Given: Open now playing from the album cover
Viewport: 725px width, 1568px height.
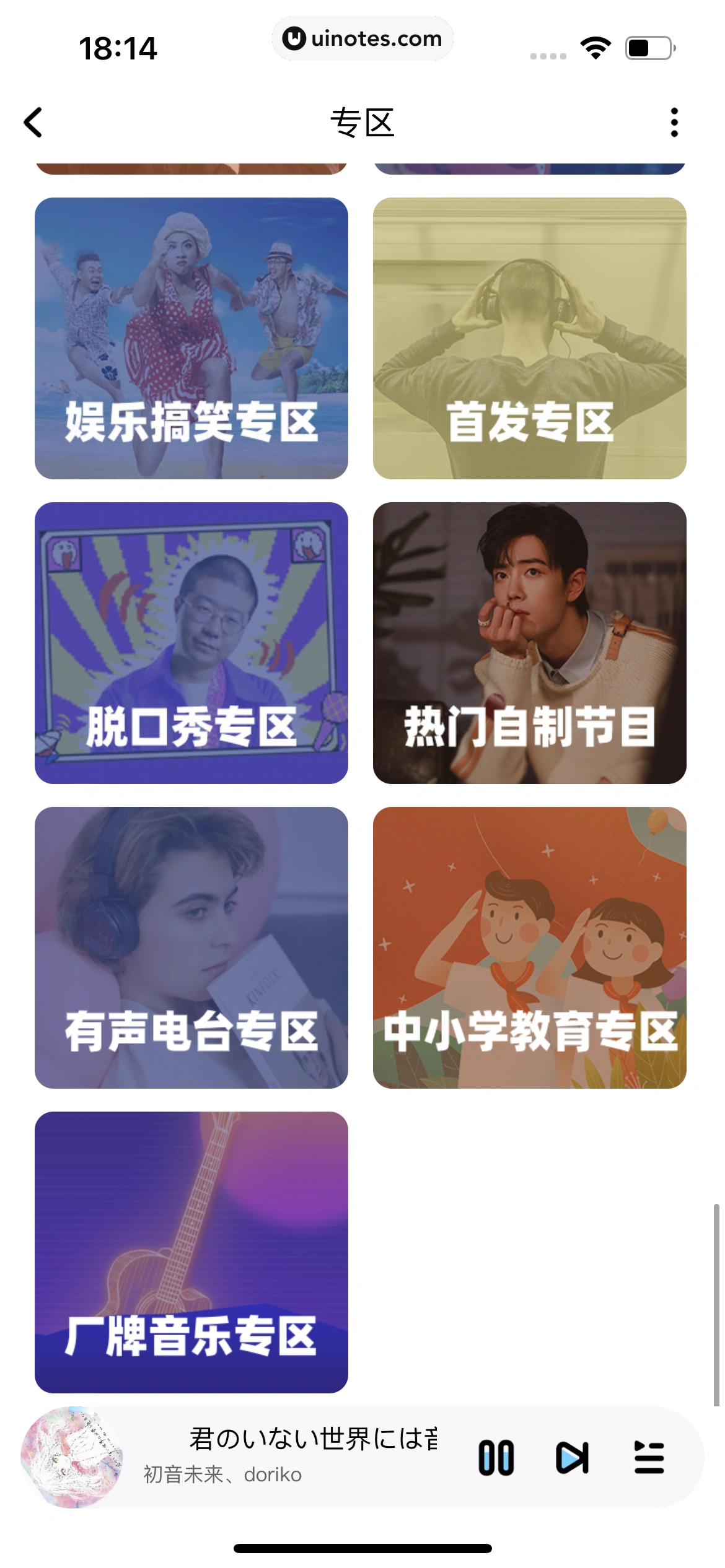Looking at the screenshot, I should click(72, 1457).
